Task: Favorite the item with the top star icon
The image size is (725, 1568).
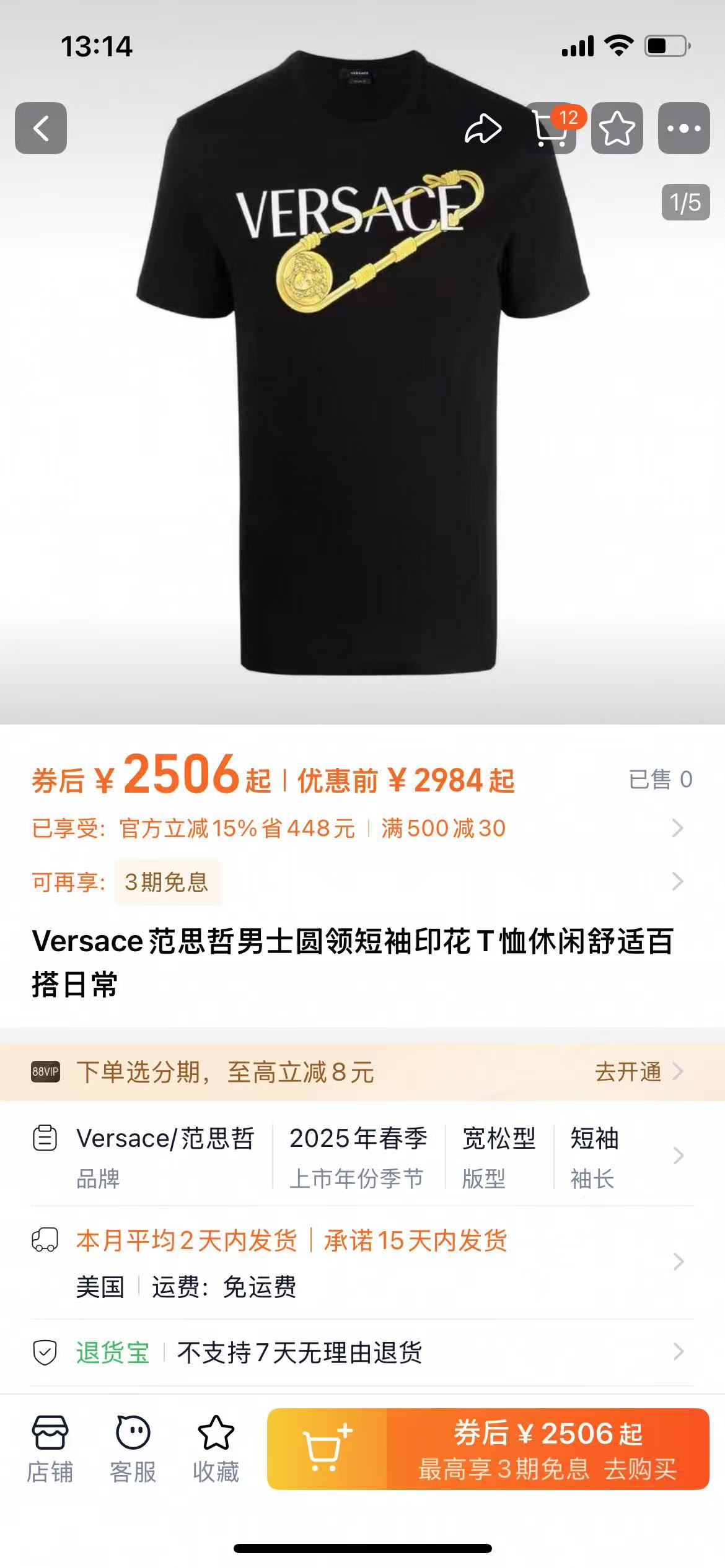Action: (617, 128)
